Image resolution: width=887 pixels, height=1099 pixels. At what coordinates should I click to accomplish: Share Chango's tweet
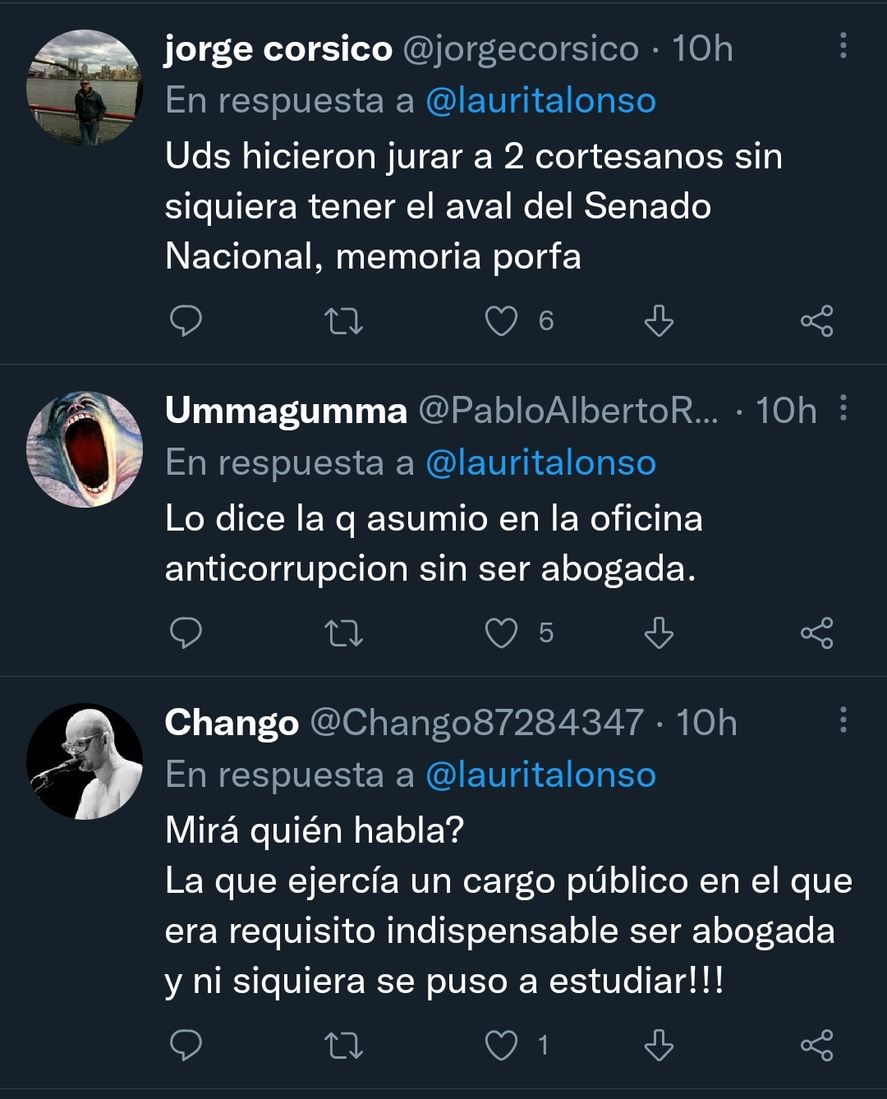(817, 1046)
